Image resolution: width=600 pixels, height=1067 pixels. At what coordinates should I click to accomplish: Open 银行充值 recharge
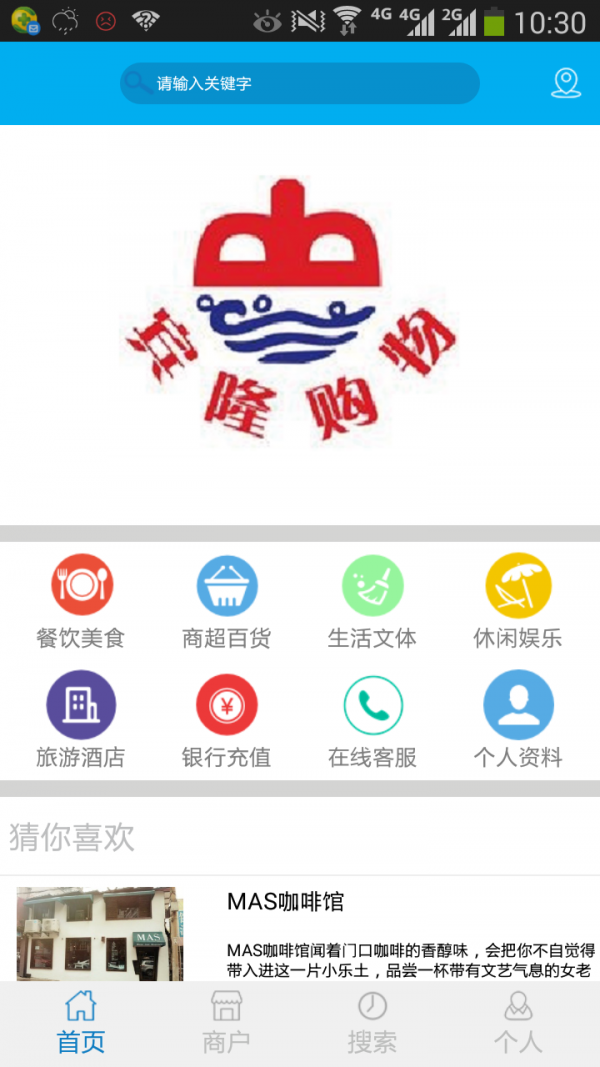[x=227, y=720]
